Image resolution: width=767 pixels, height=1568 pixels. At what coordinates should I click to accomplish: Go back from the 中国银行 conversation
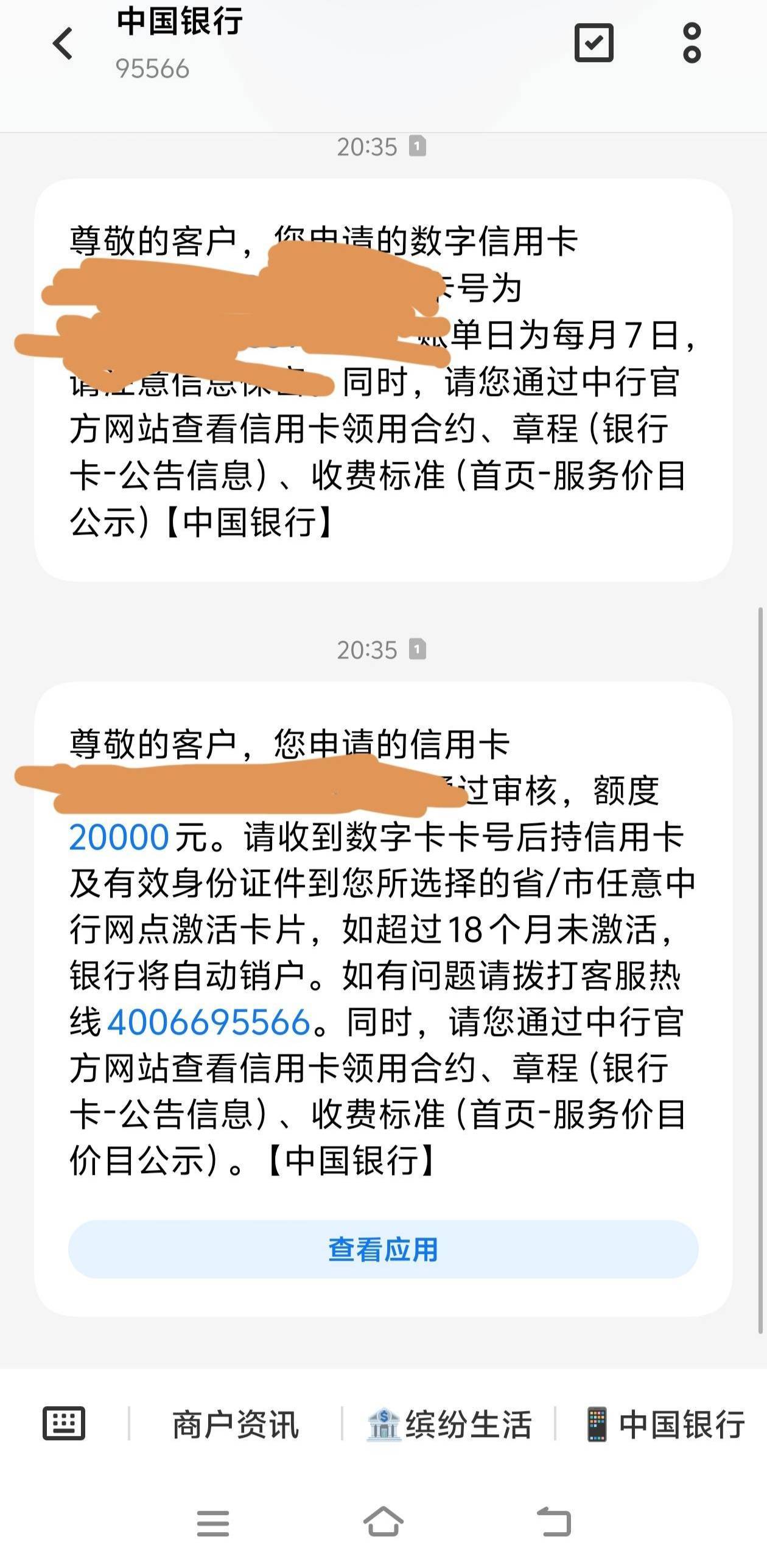[x=63, y=44]
